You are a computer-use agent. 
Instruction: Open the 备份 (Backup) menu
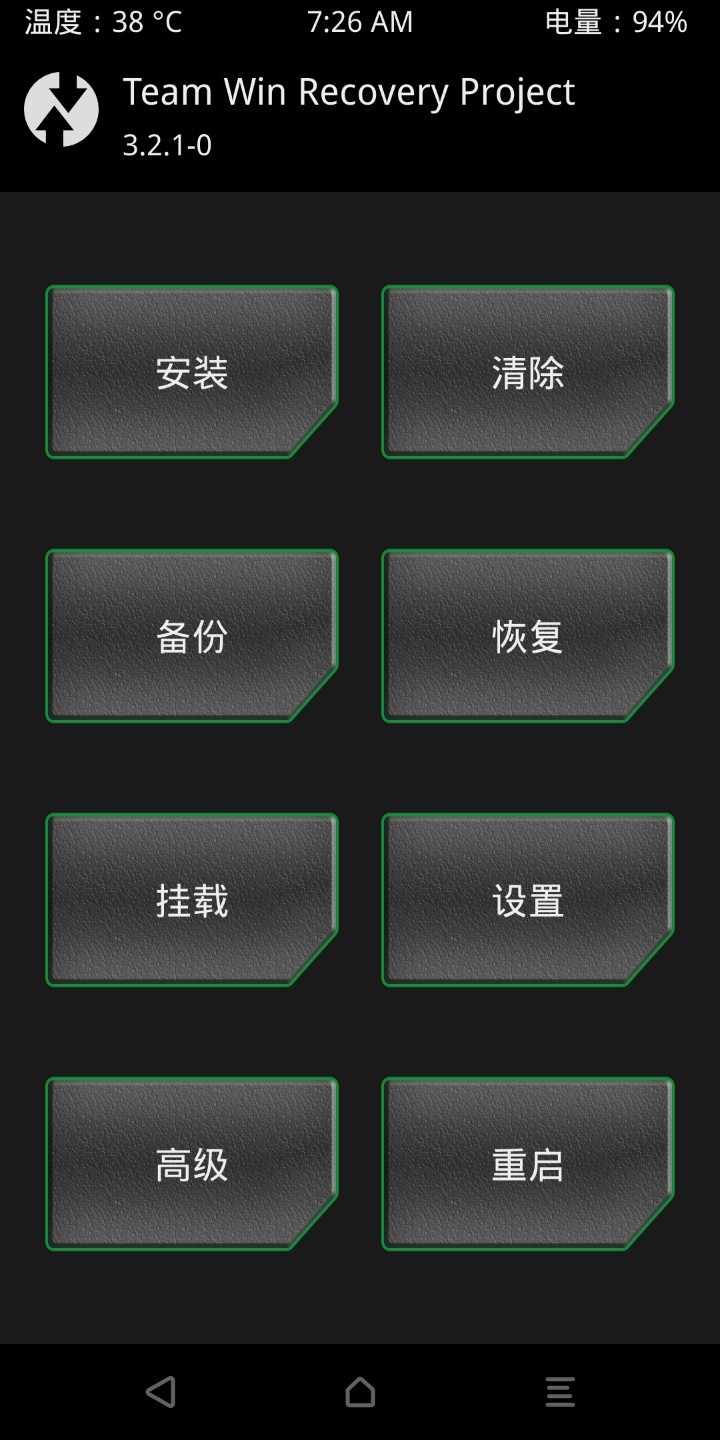pos(191,635)
